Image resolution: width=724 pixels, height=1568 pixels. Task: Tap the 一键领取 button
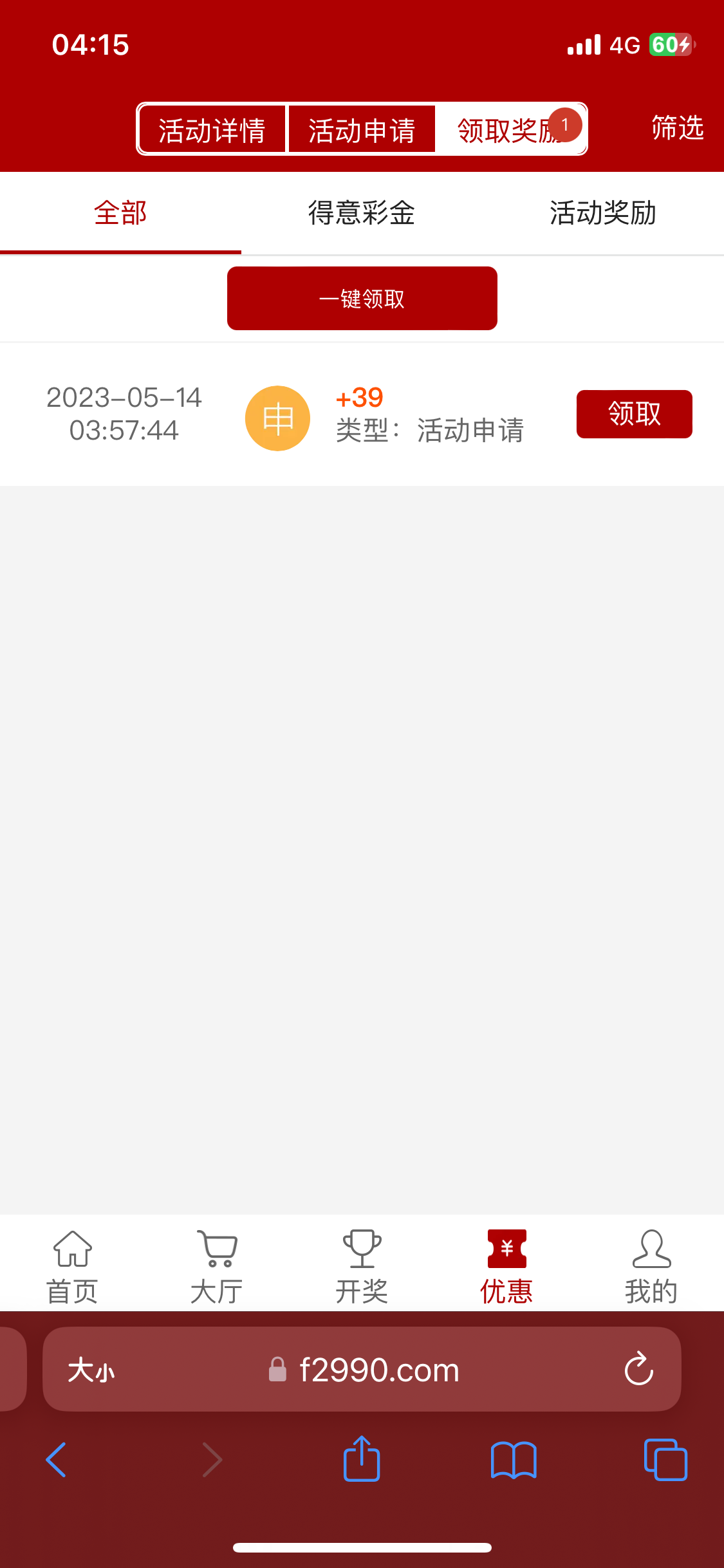pos(362,299)
